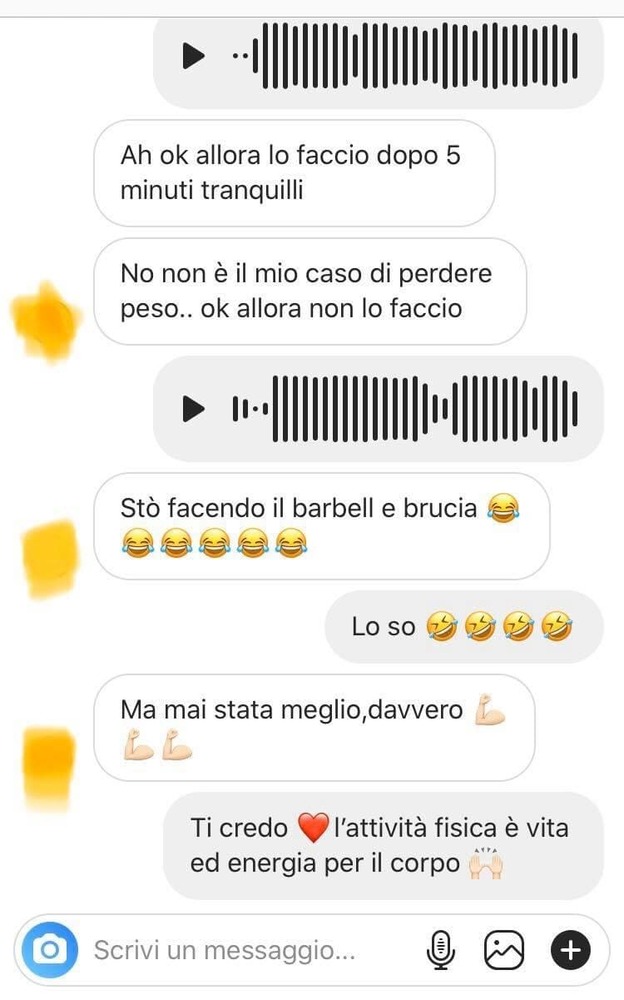Record a voice message with the microphone
The image size is (624, 1000).
440,950
